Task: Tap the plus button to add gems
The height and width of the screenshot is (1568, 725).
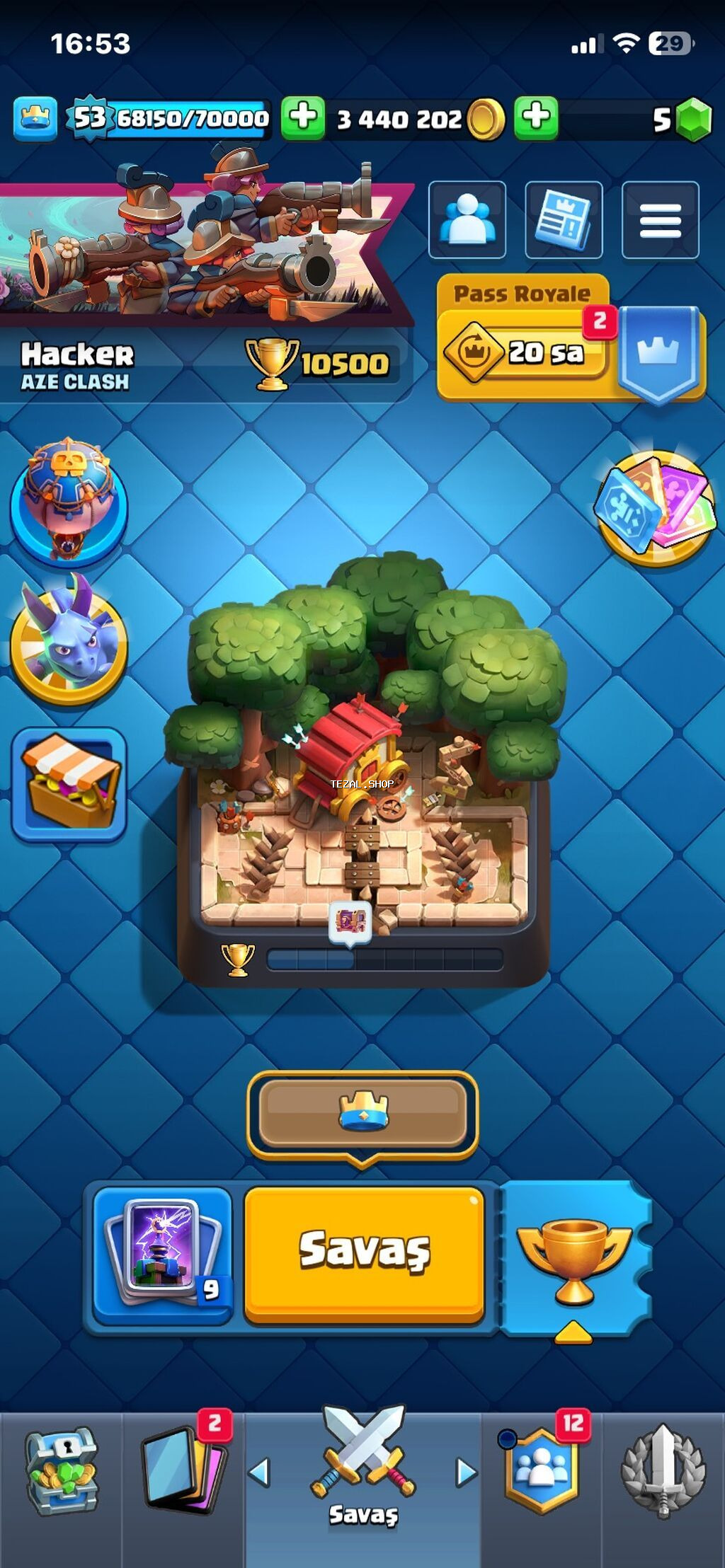Action: tap(536, 117)
